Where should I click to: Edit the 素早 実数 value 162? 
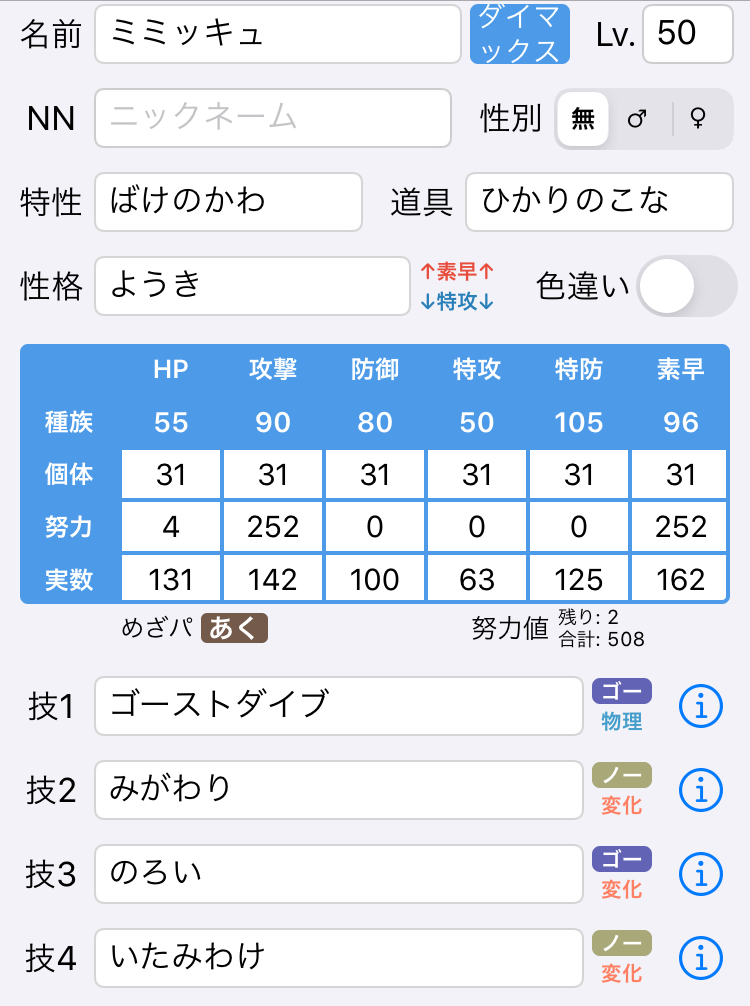click(681, 580)
